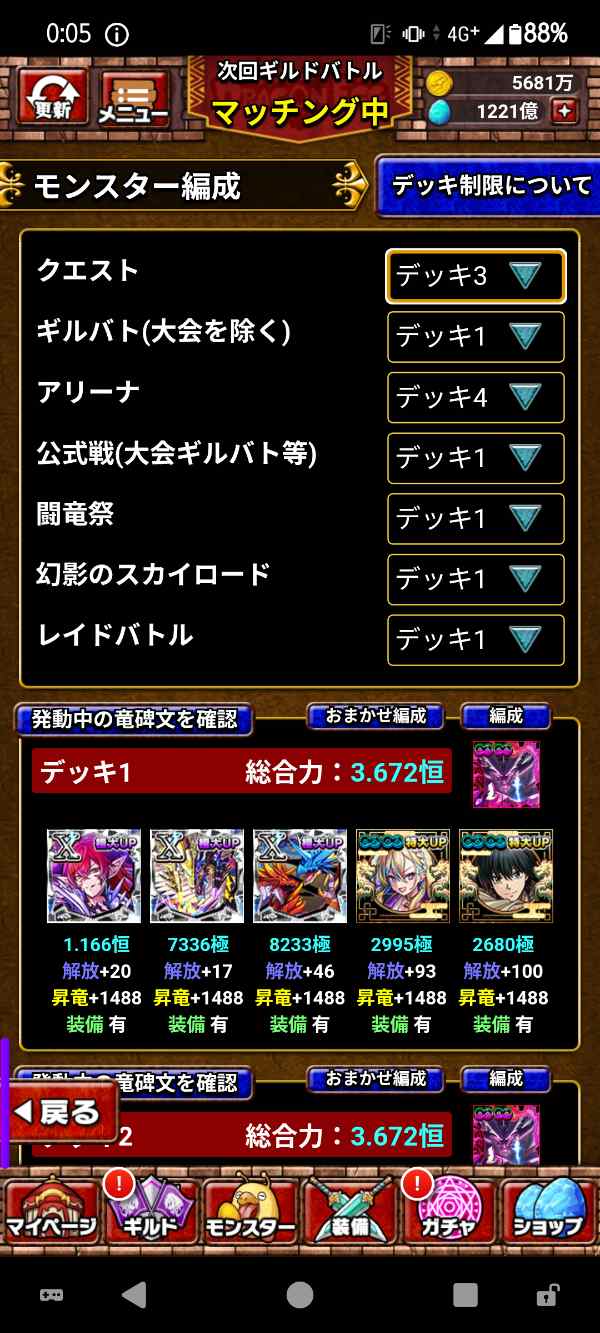Viewport: 600px width, 1333px height.
Task: Tap the 更新 refresh button
Action: (52, 96)
